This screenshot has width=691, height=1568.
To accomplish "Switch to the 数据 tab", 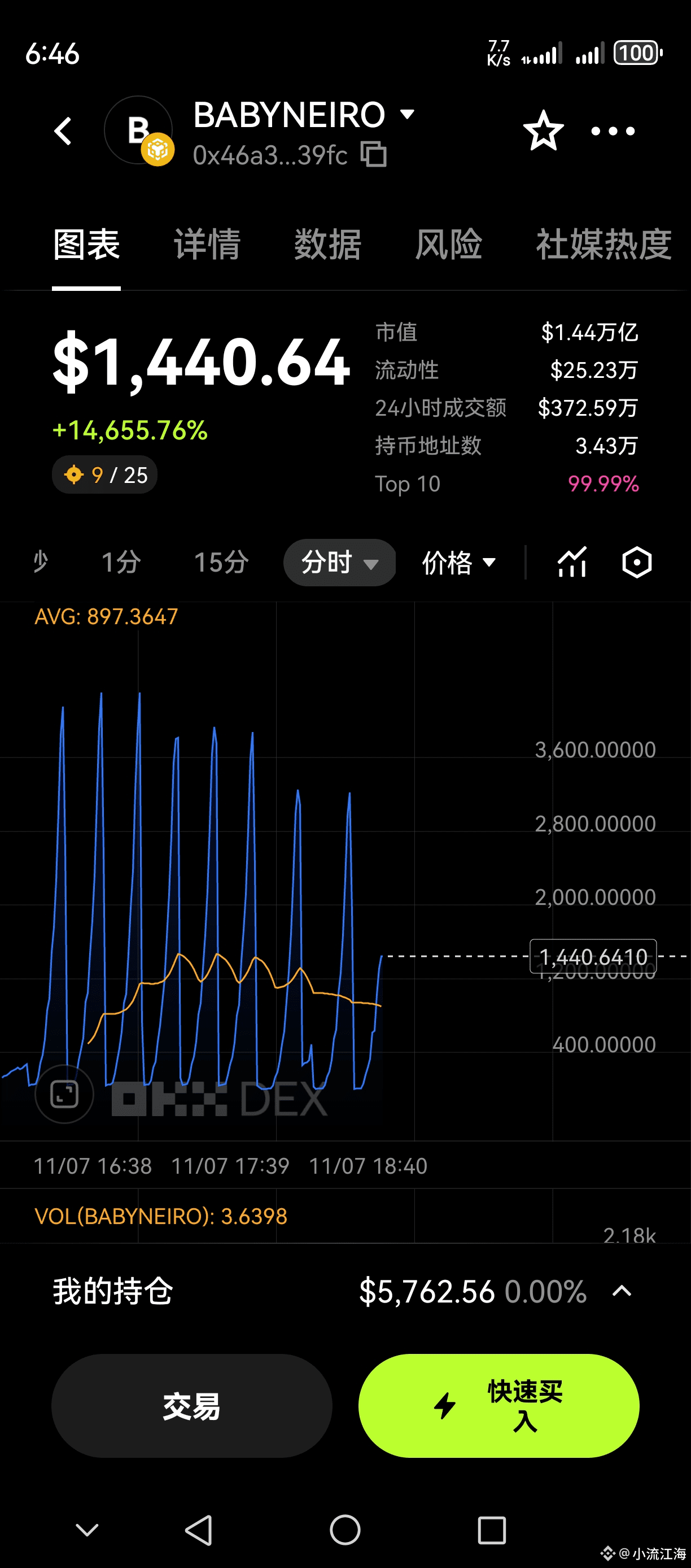I will point(327,245).
